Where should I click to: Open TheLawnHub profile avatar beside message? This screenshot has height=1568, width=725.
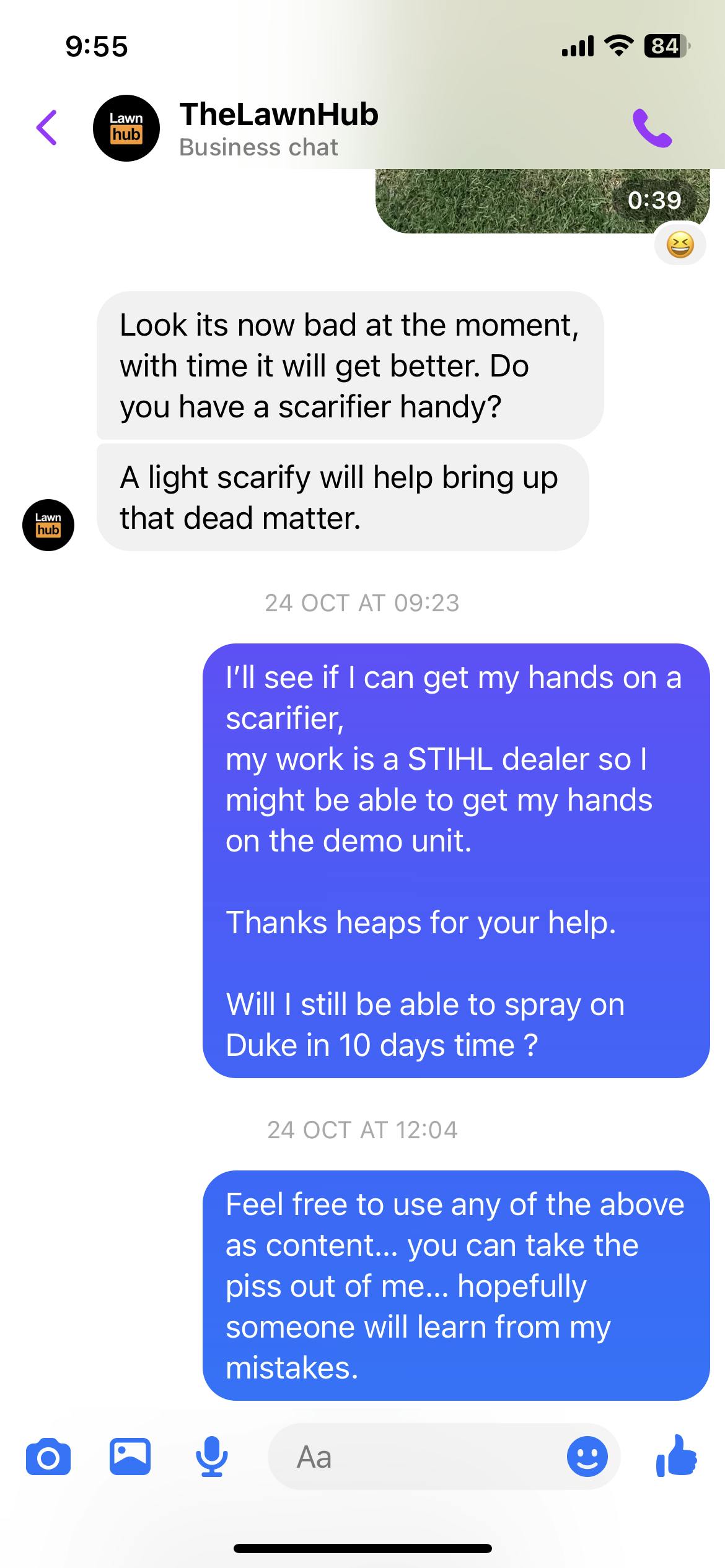click(48, 525)
